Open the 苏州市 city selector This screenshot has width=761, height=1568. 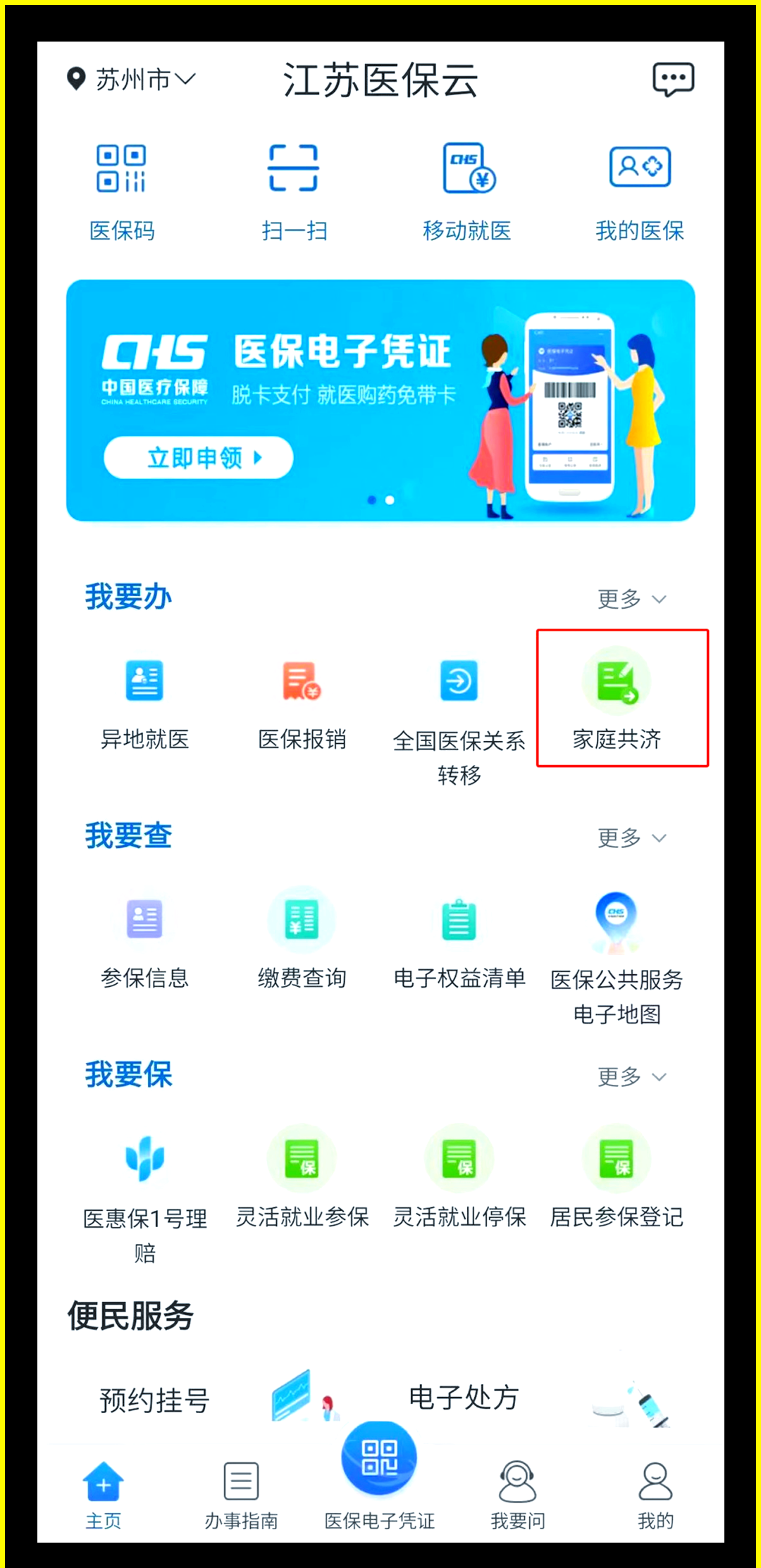click(132, 80)
